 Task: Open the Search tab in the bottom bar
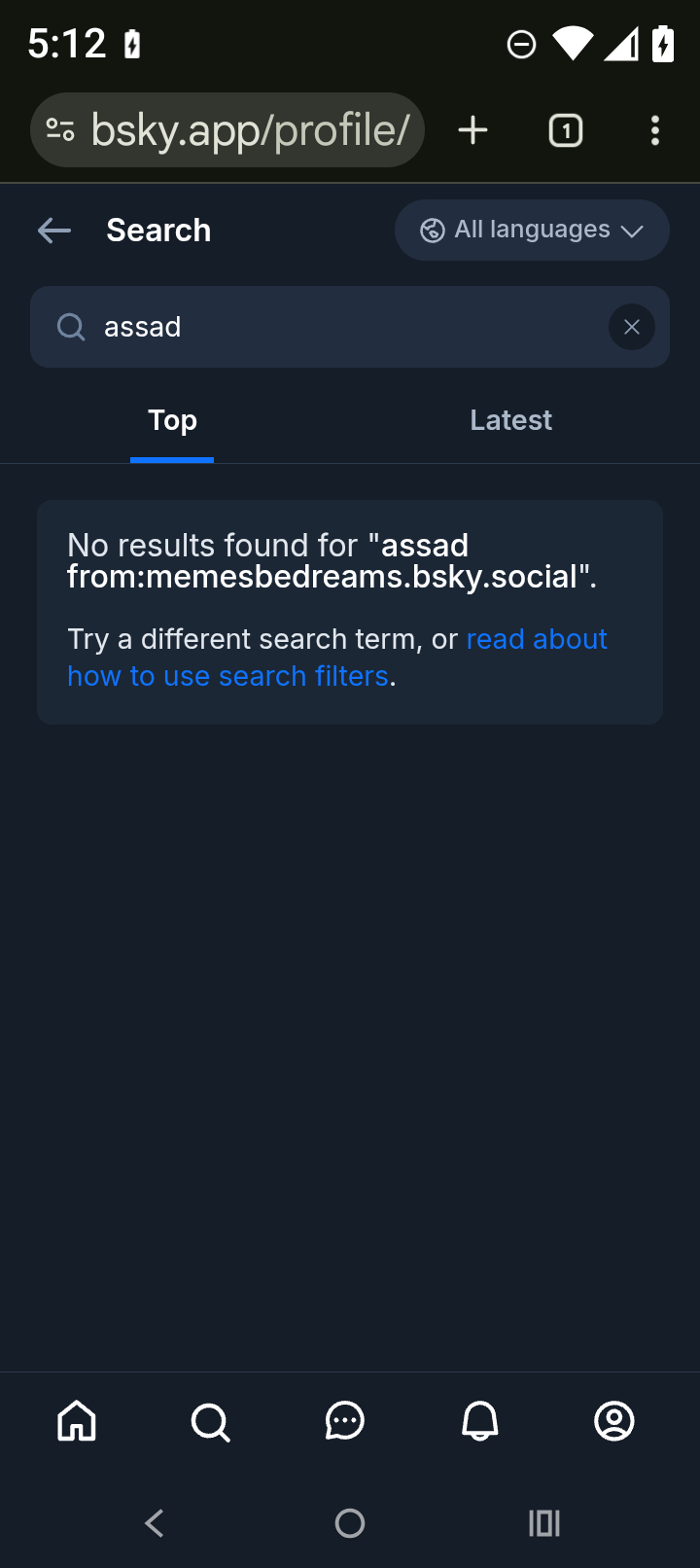[x=210, y=1421]
